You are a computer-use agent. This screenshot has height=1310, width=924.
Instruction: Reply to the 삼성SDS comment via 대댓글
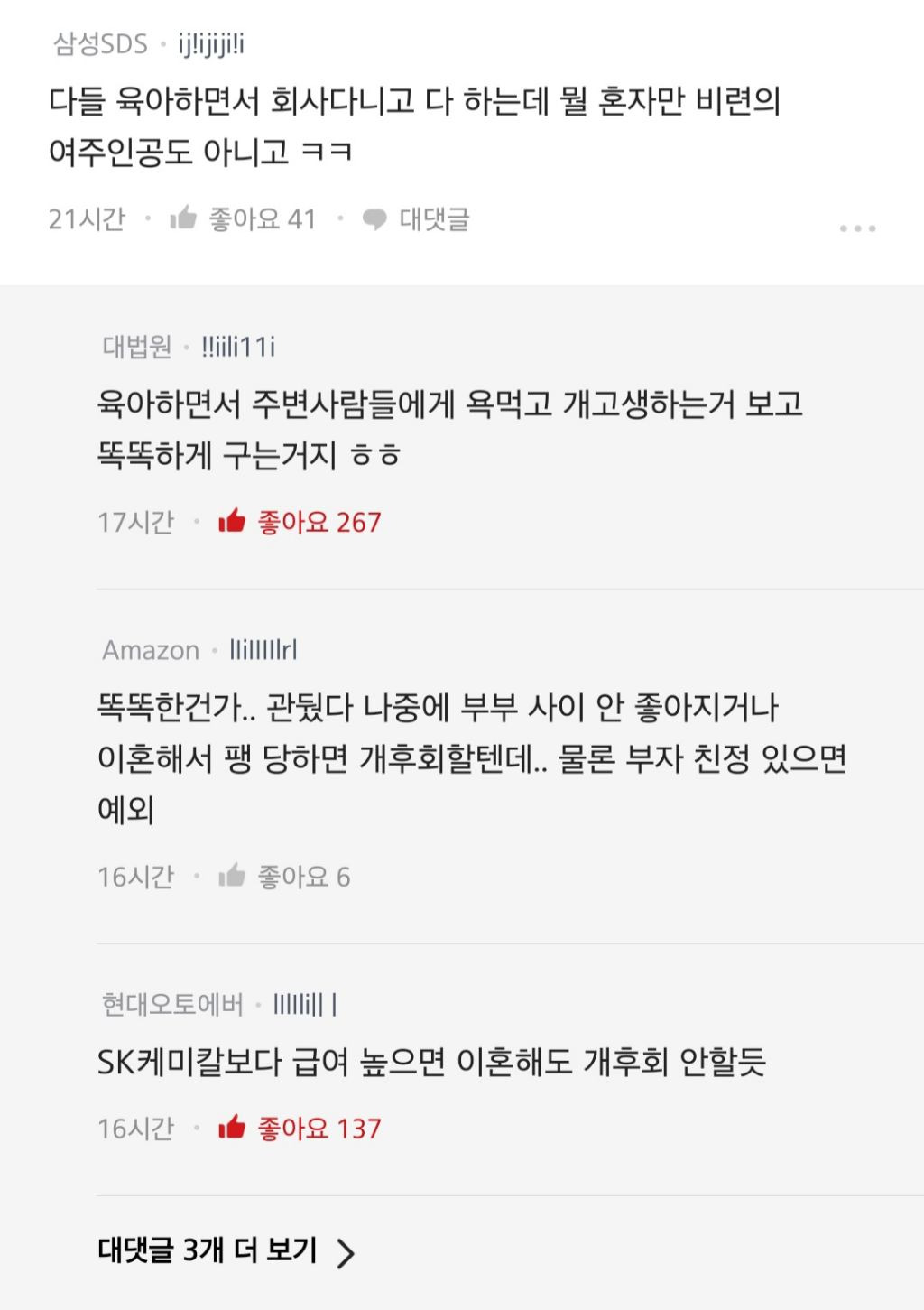coord(417,218)
